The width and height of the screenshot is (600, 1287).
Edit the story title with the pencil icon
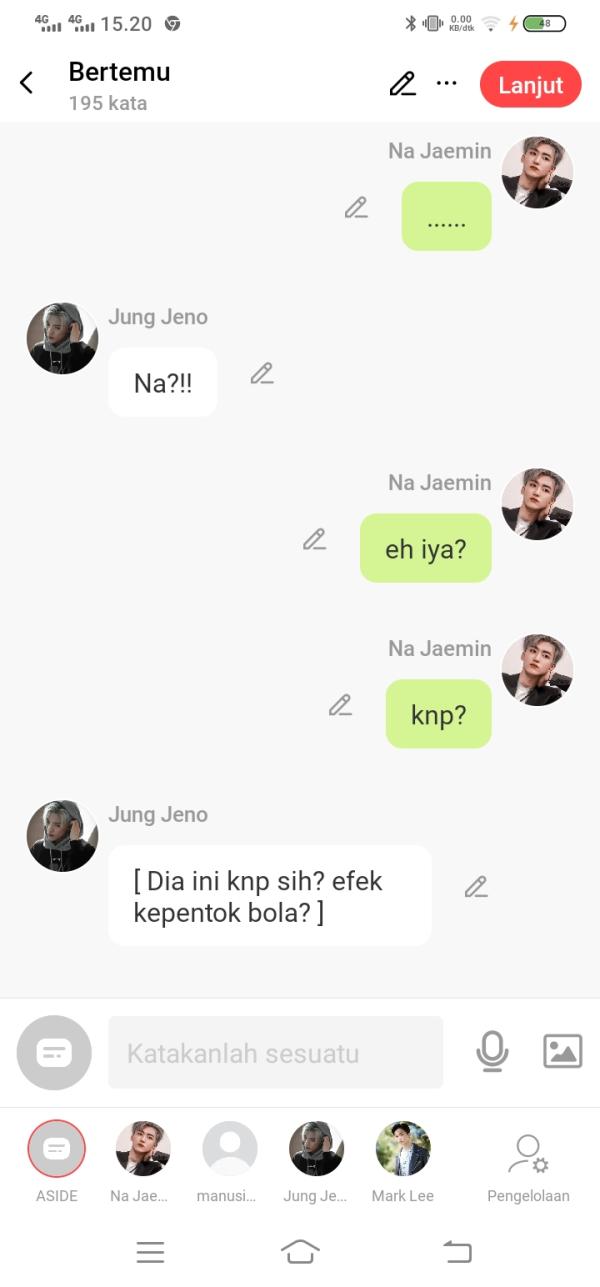(402, 84)
